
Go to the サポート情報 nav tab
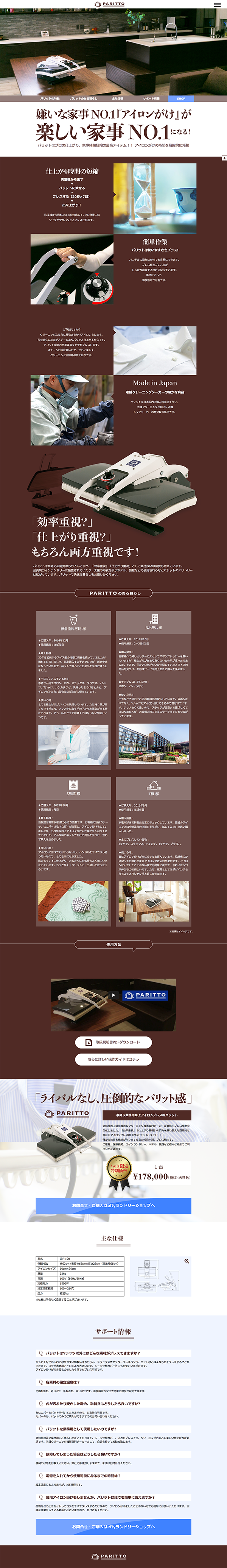[x=151, y=98]
